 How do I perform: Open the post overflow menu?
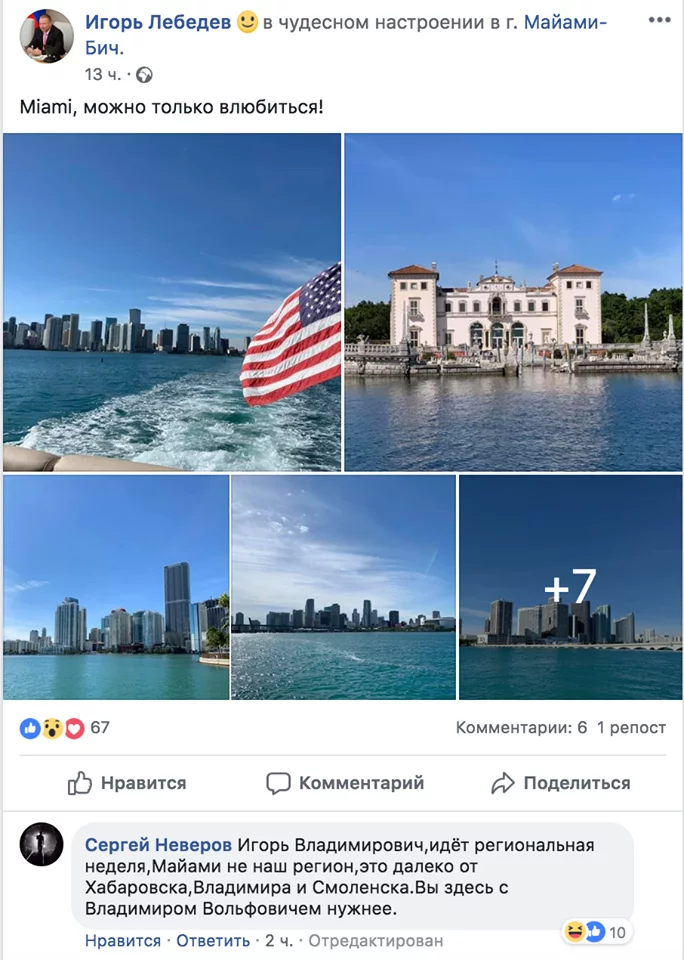(659, 18)
